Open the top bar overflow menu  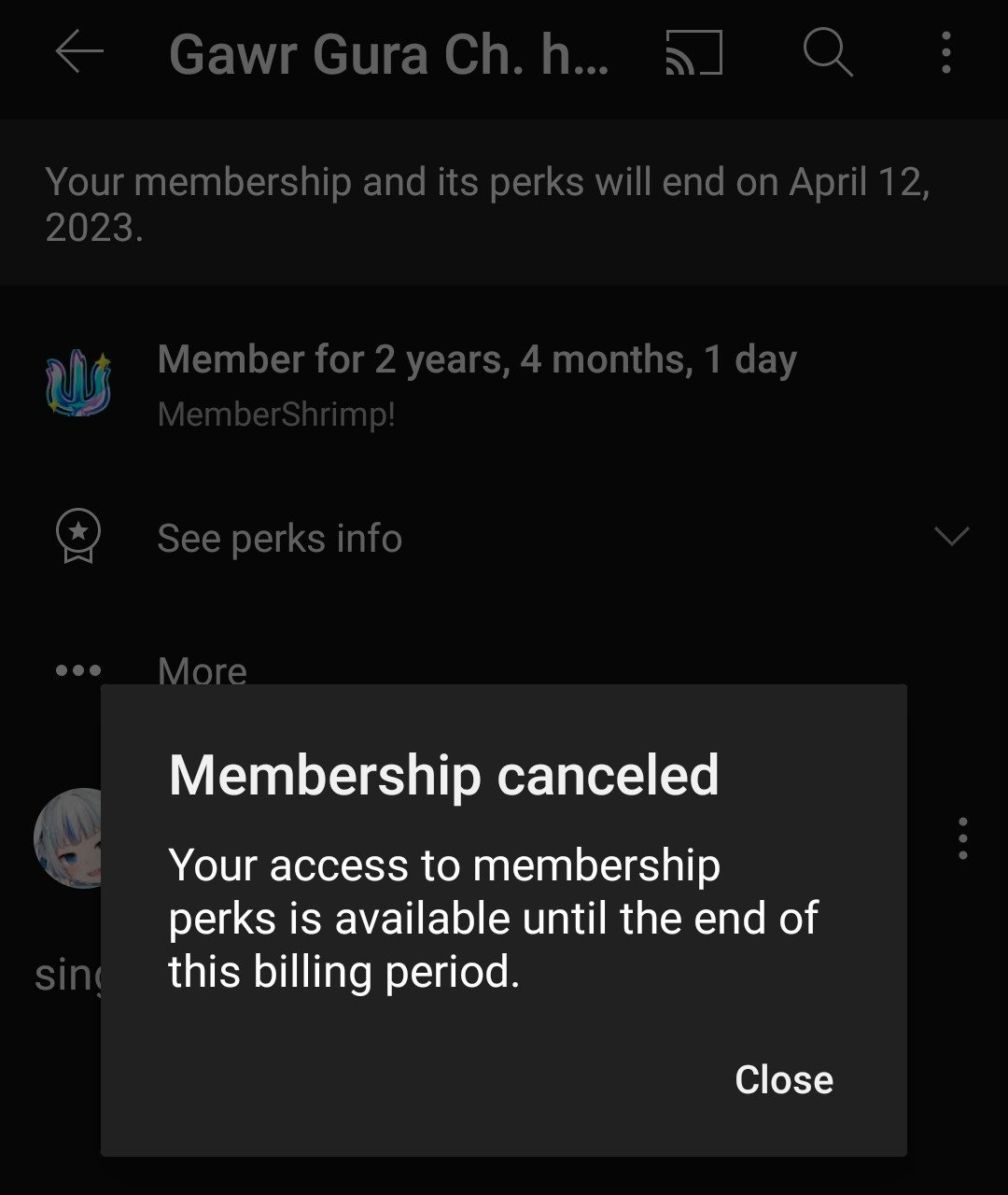pyautogui.click(x=946, y=52)
